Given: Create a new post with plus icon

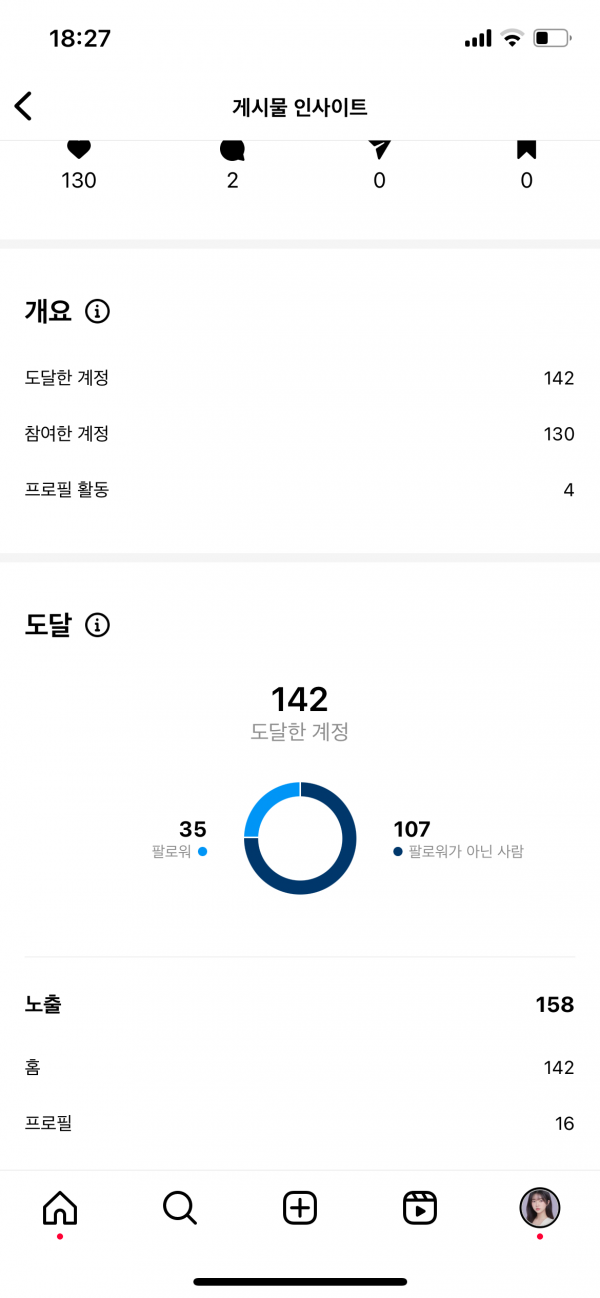Looking at the screenshot, I should (x=300, y=1208).
